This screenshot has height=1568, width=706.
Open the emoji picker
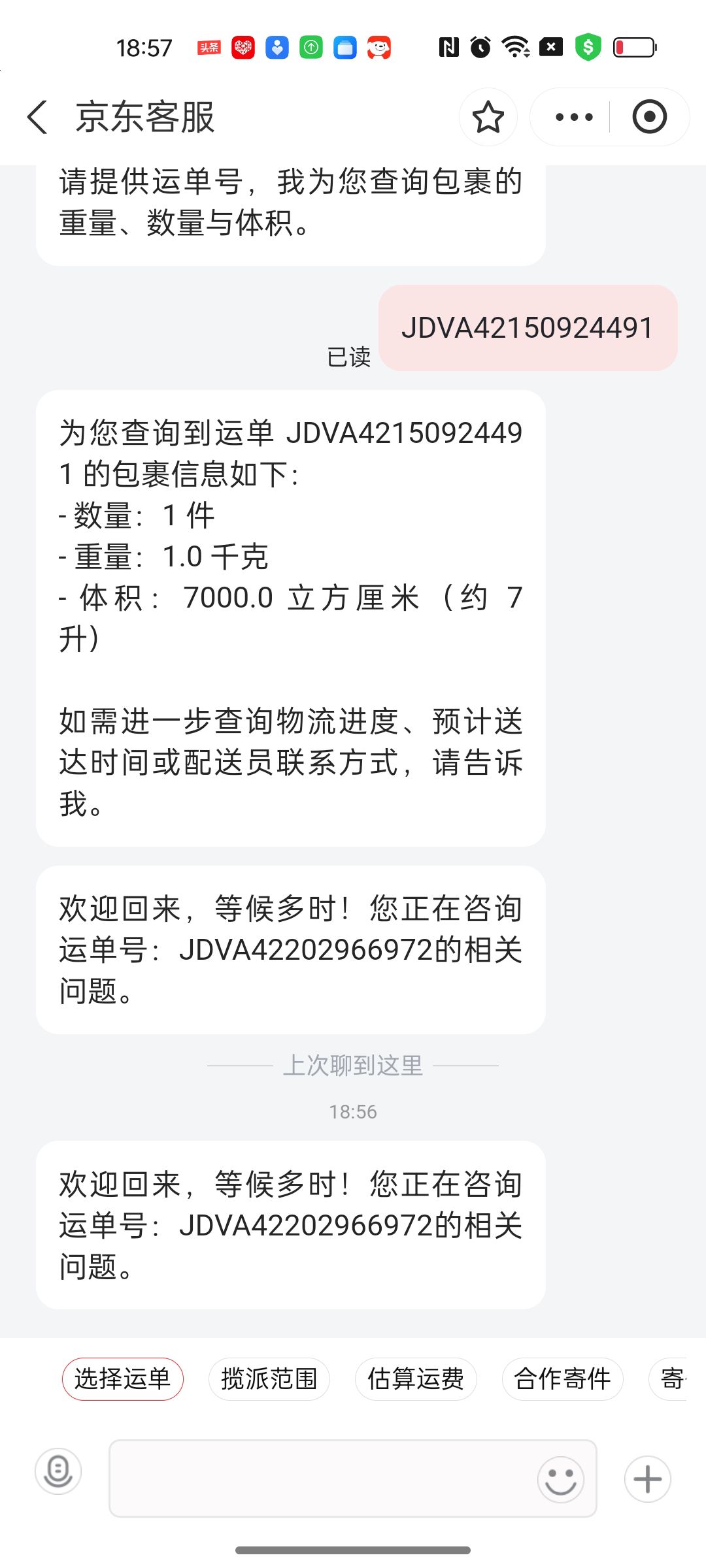click(560, 1479)
